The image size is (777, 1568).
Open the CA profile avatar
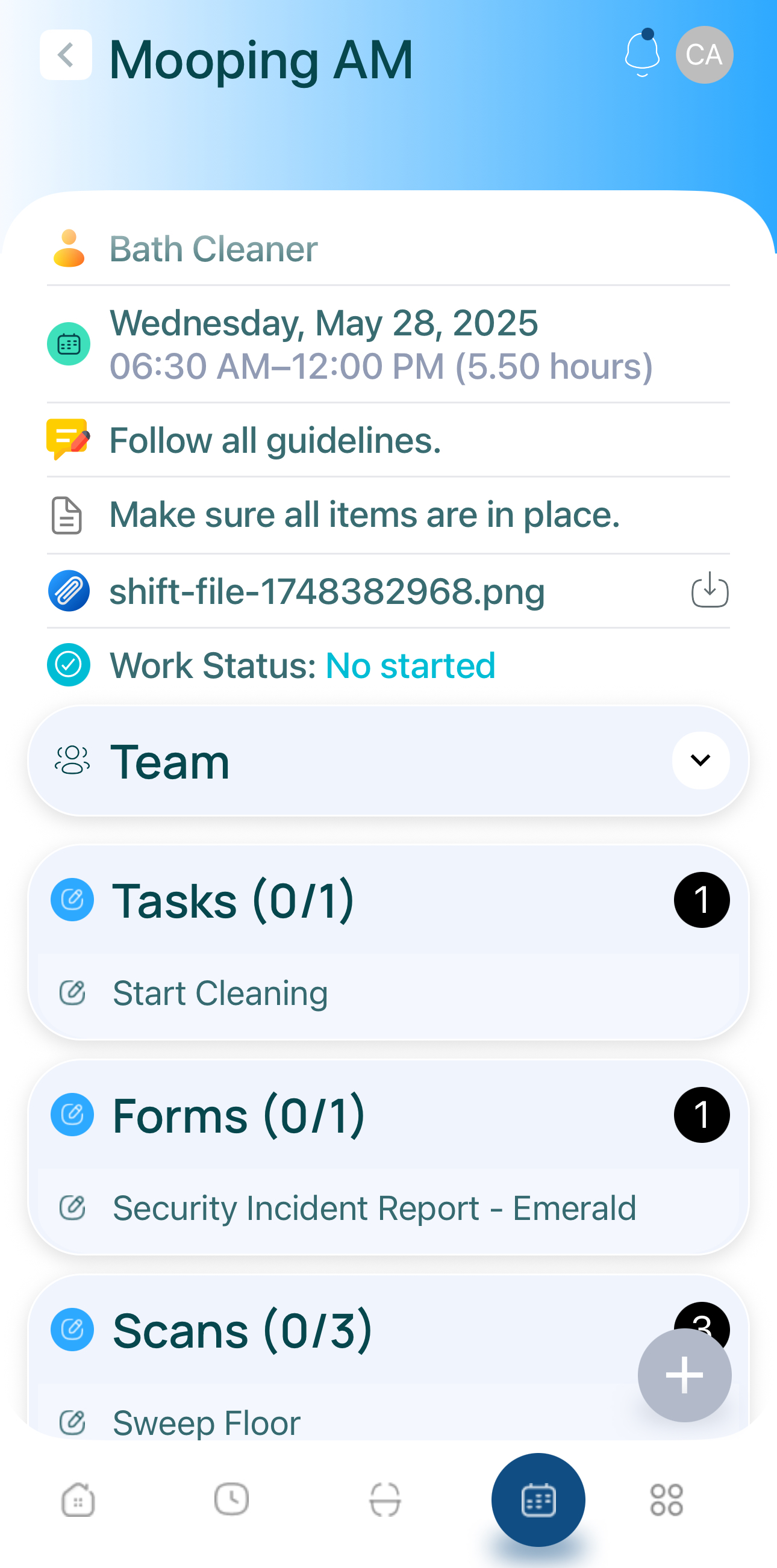pyautogui.click(x=704, y=55)
